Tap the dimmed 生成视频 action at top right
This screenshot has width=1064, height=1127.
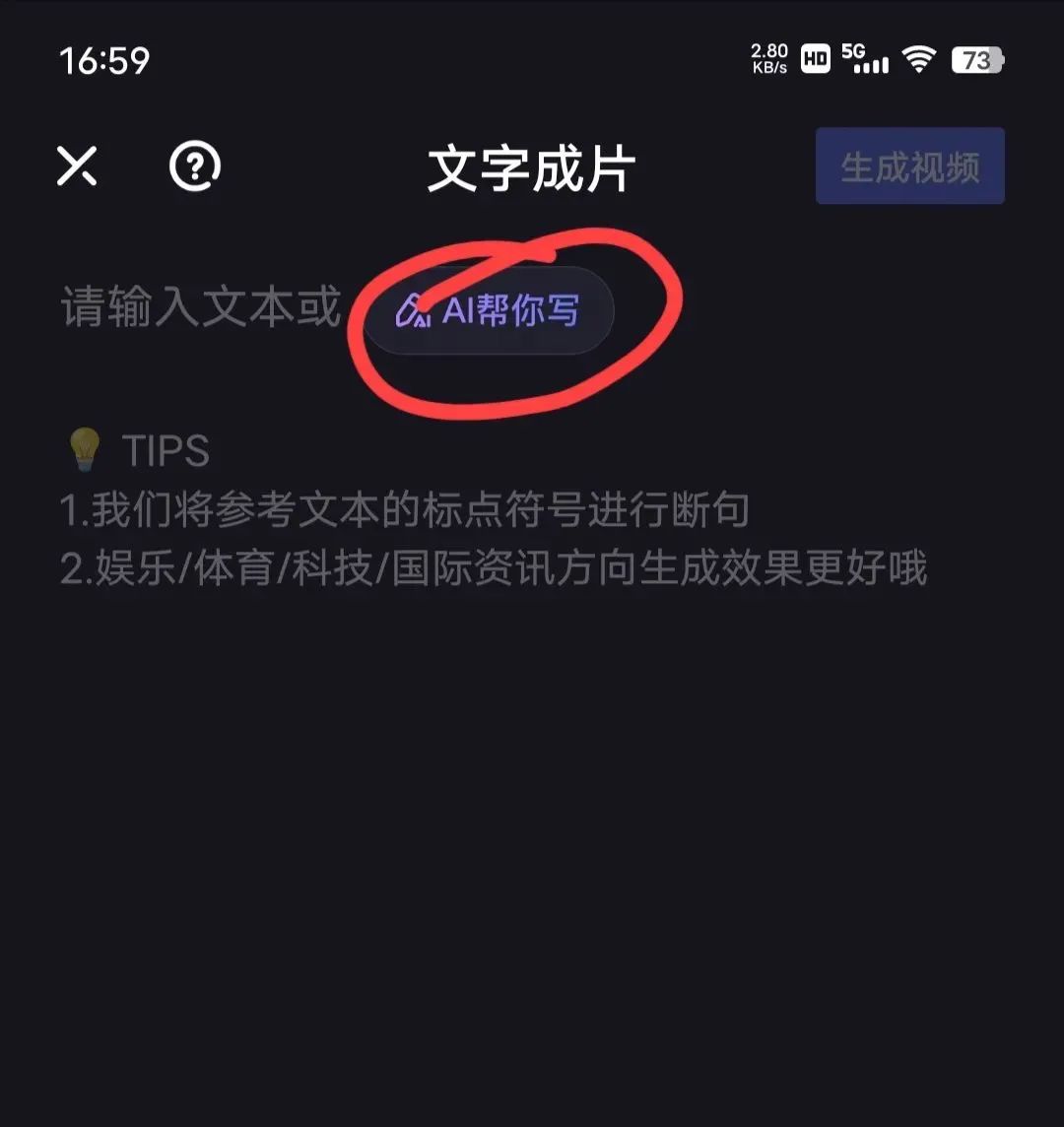coord(910,166)
